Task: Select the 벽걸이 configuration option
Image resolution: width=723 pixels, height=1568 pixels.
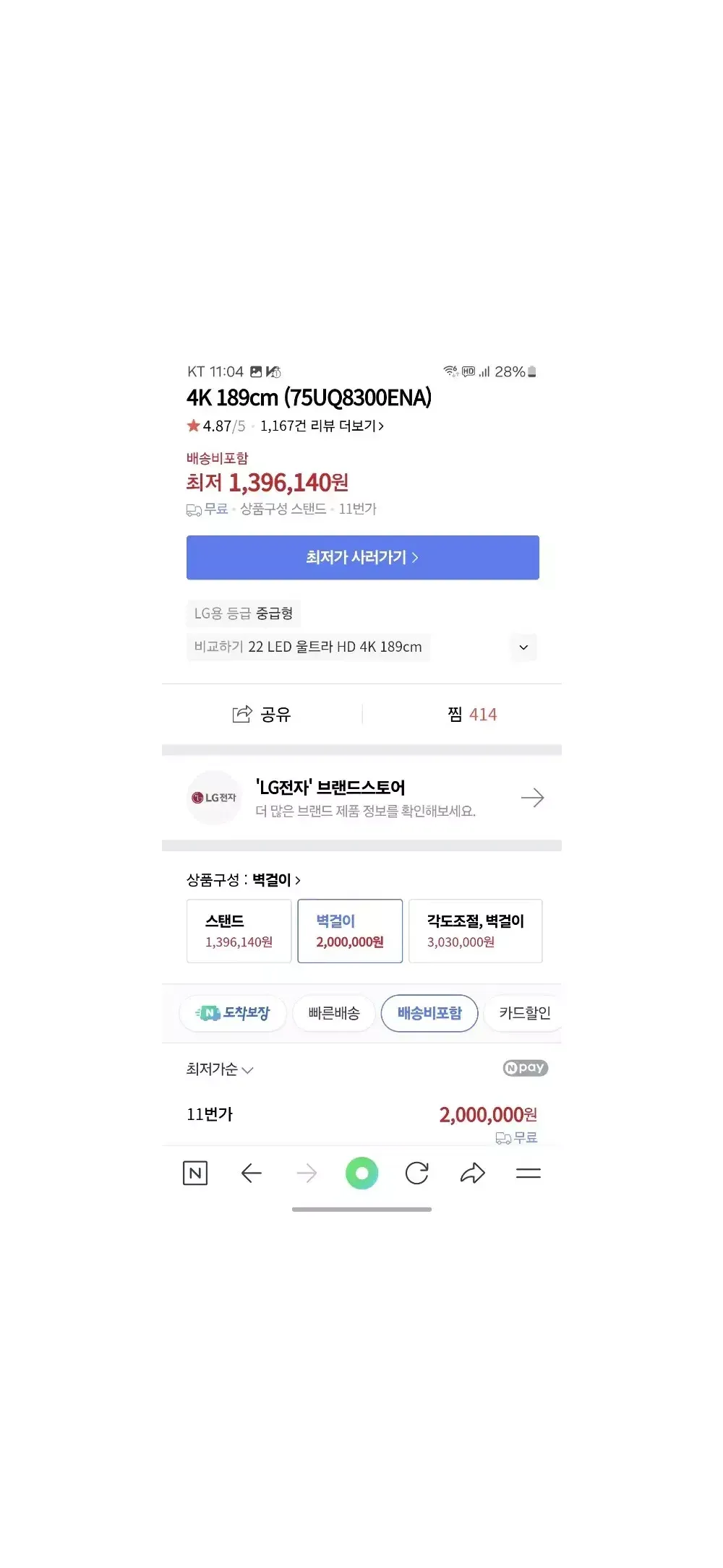Action: point(350,931)
